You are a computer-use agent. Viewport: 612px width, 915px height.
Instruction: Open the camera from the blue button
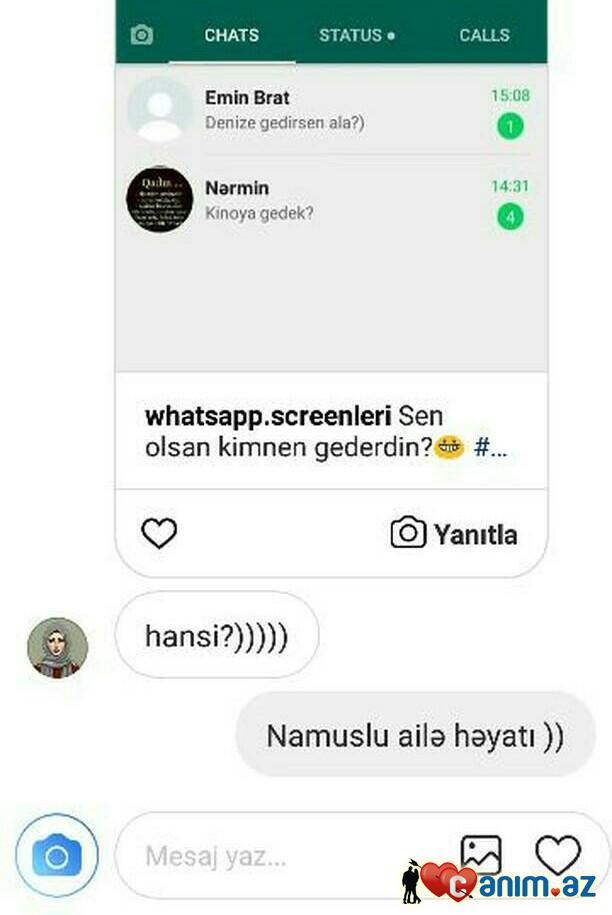pos(57,857)
